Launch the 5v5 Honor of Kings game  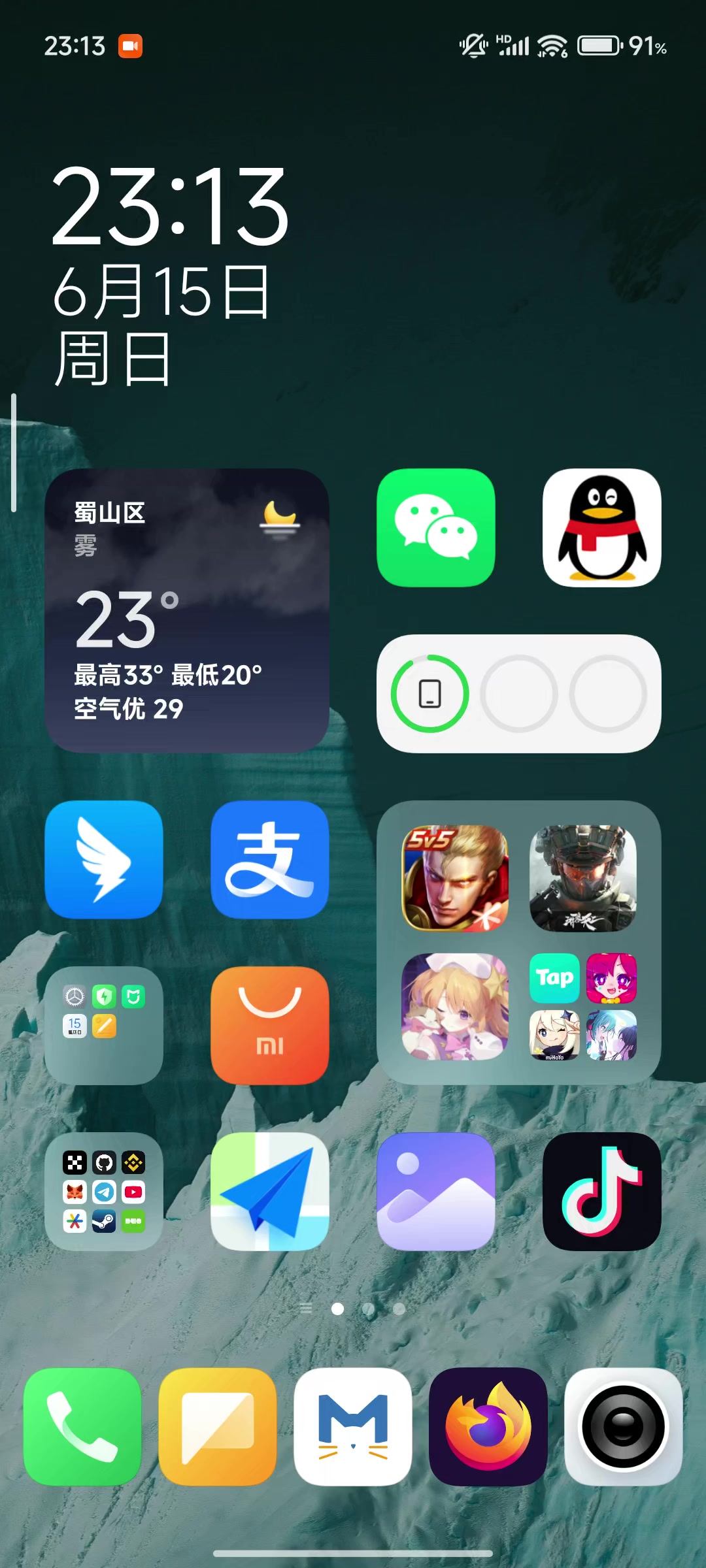point(455,879)
